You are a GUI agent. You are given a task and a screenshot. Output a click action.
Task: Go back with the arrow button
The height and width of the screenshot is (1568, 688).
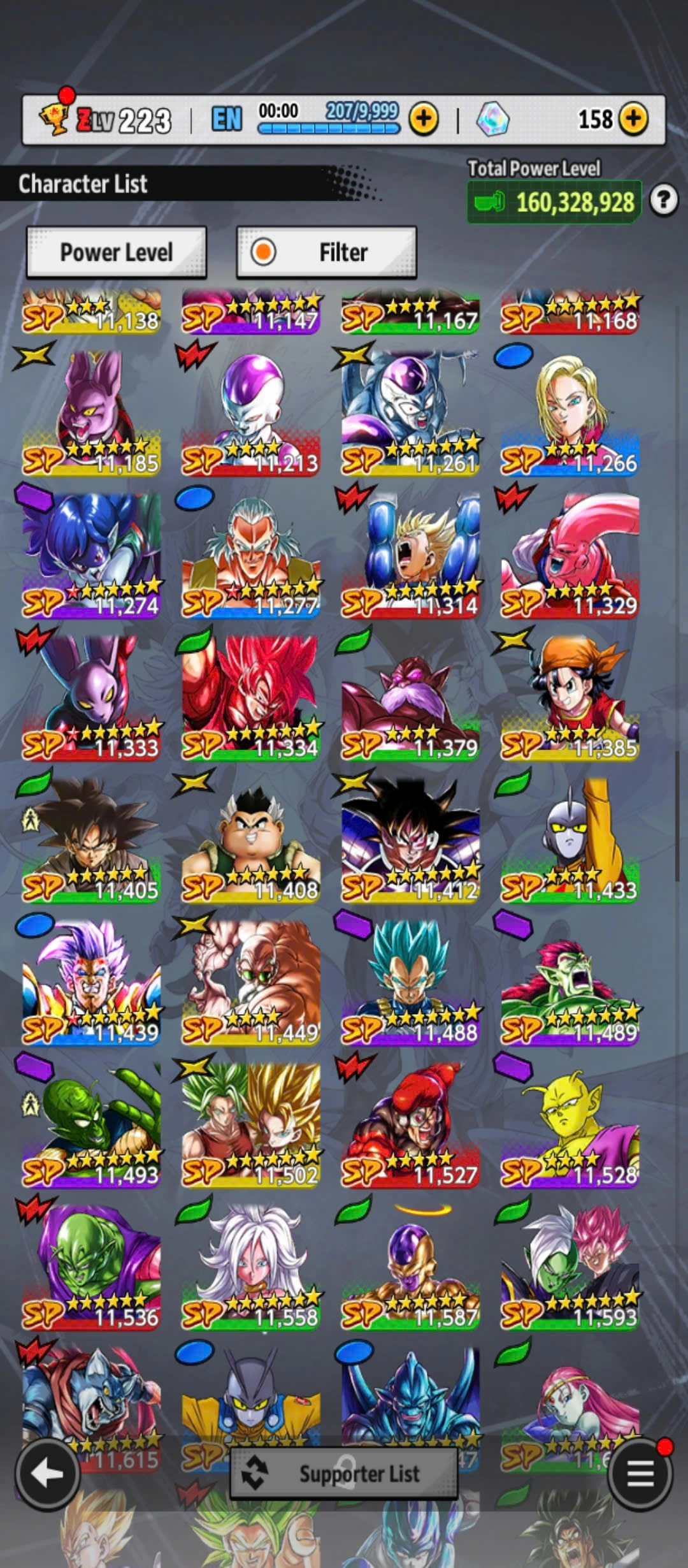coord(47,1473)
